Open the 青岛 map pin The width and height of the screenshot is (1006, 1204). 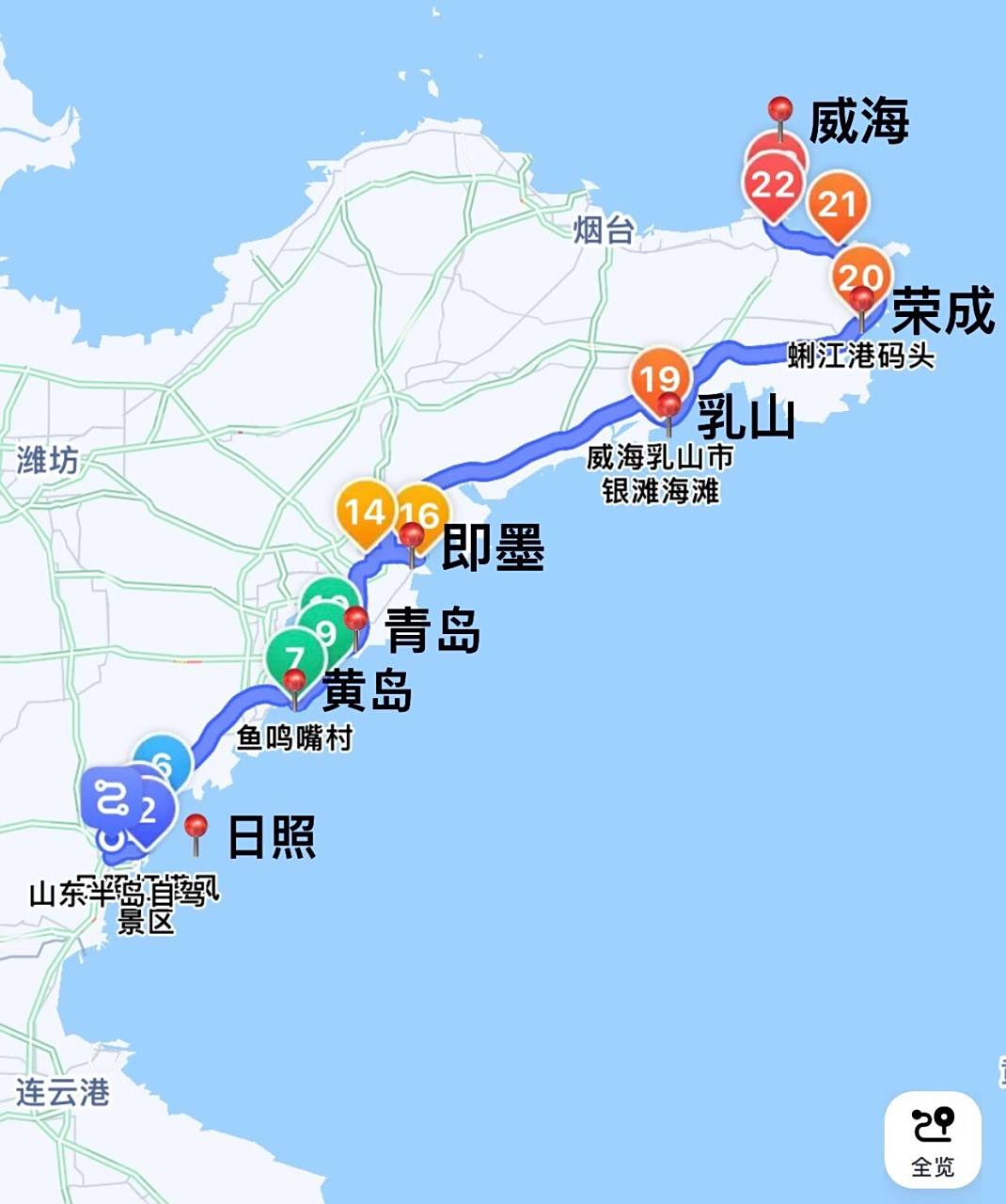click(354, 619)
